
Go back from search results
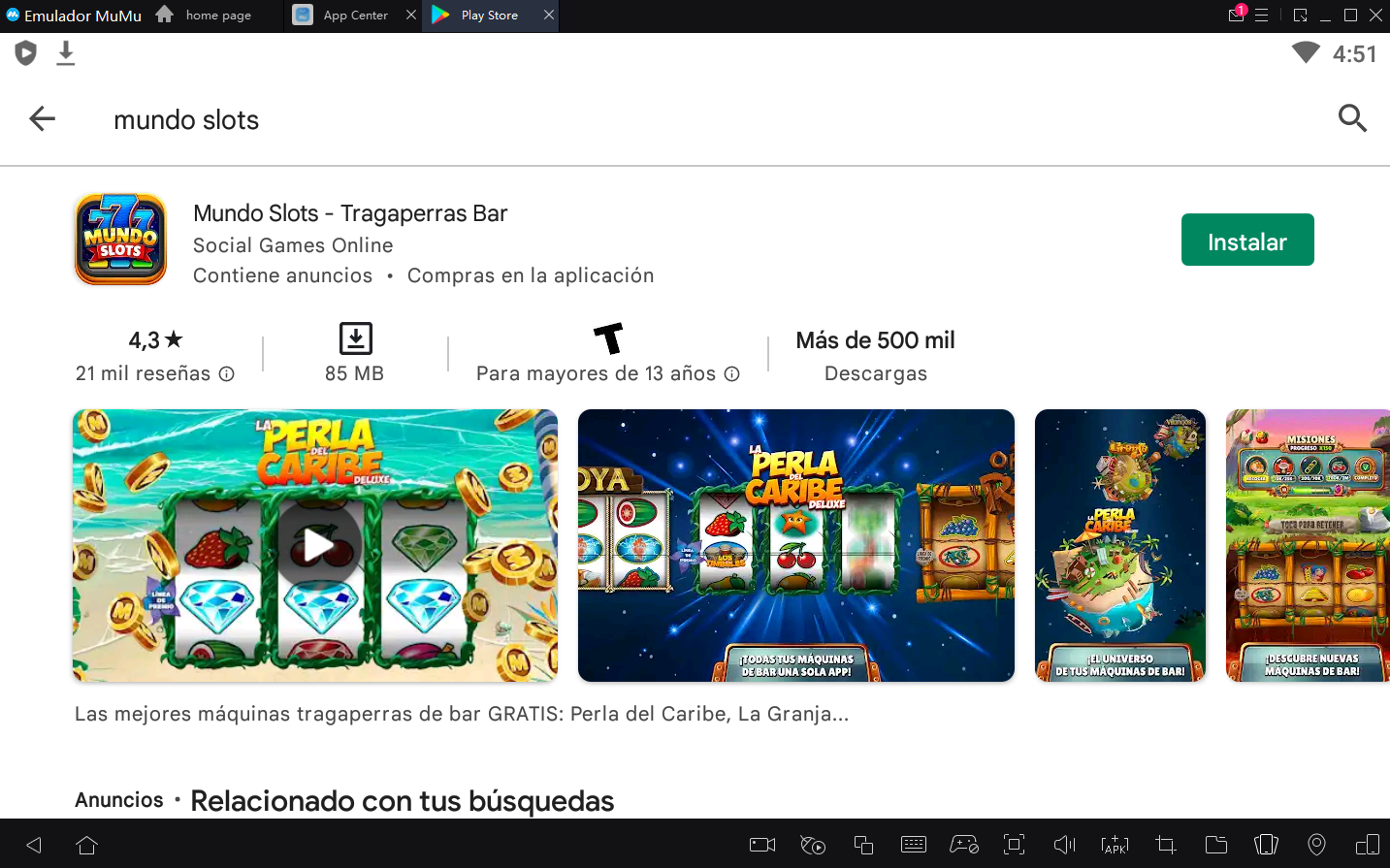[43, 119]
